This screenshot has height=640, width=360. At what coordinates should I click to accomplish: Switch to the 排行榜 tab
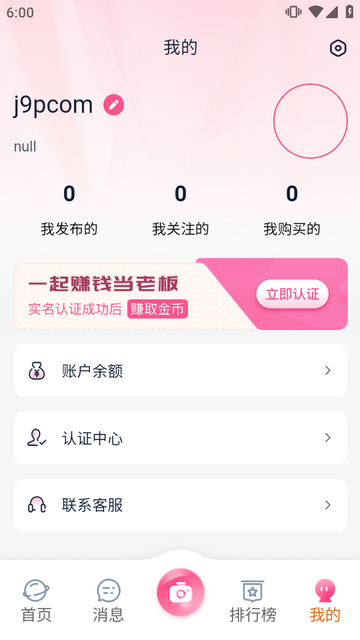(x=253, y=601)
